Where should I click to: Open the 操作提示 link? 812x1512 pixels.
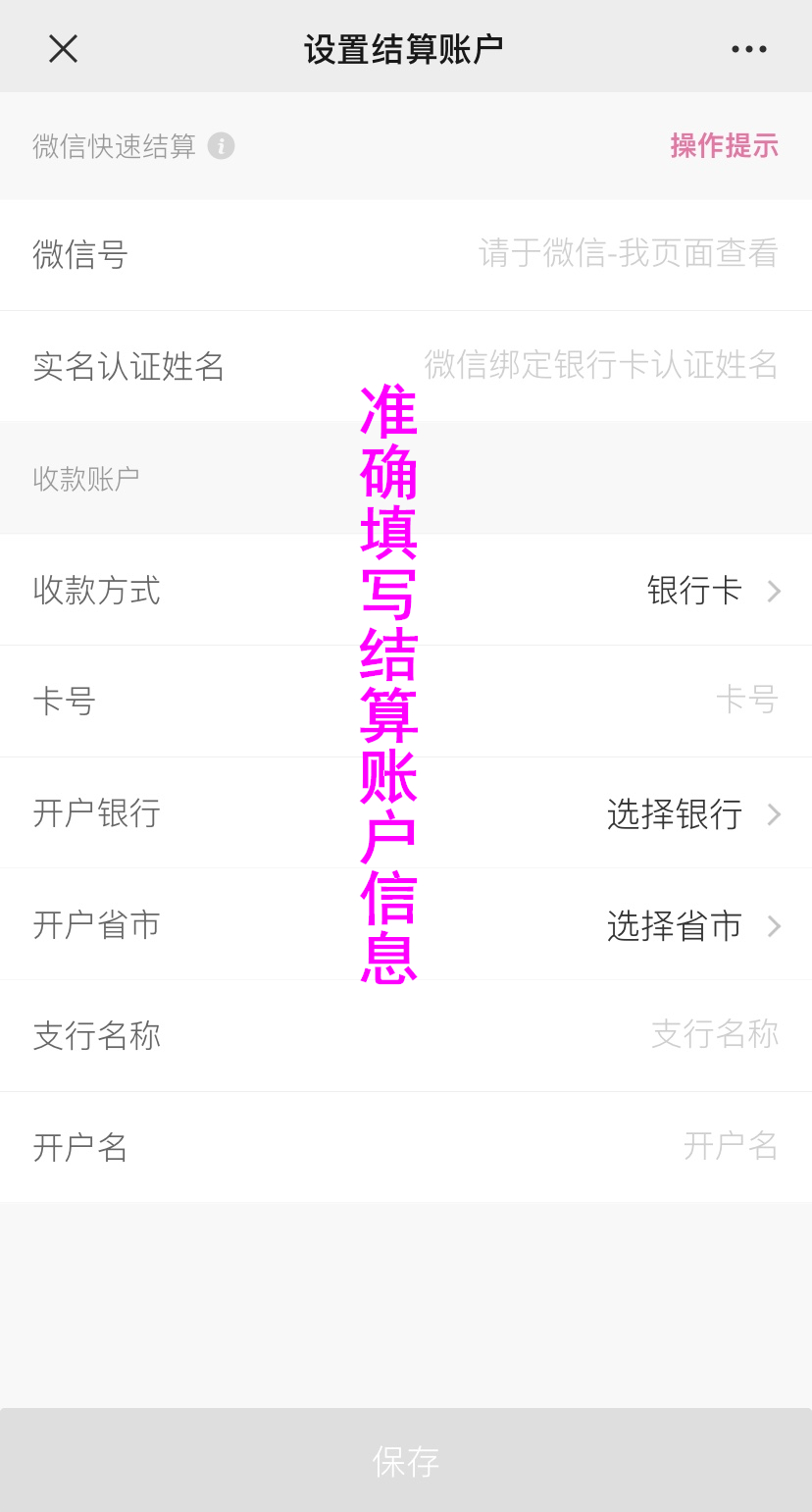(724, 146)
